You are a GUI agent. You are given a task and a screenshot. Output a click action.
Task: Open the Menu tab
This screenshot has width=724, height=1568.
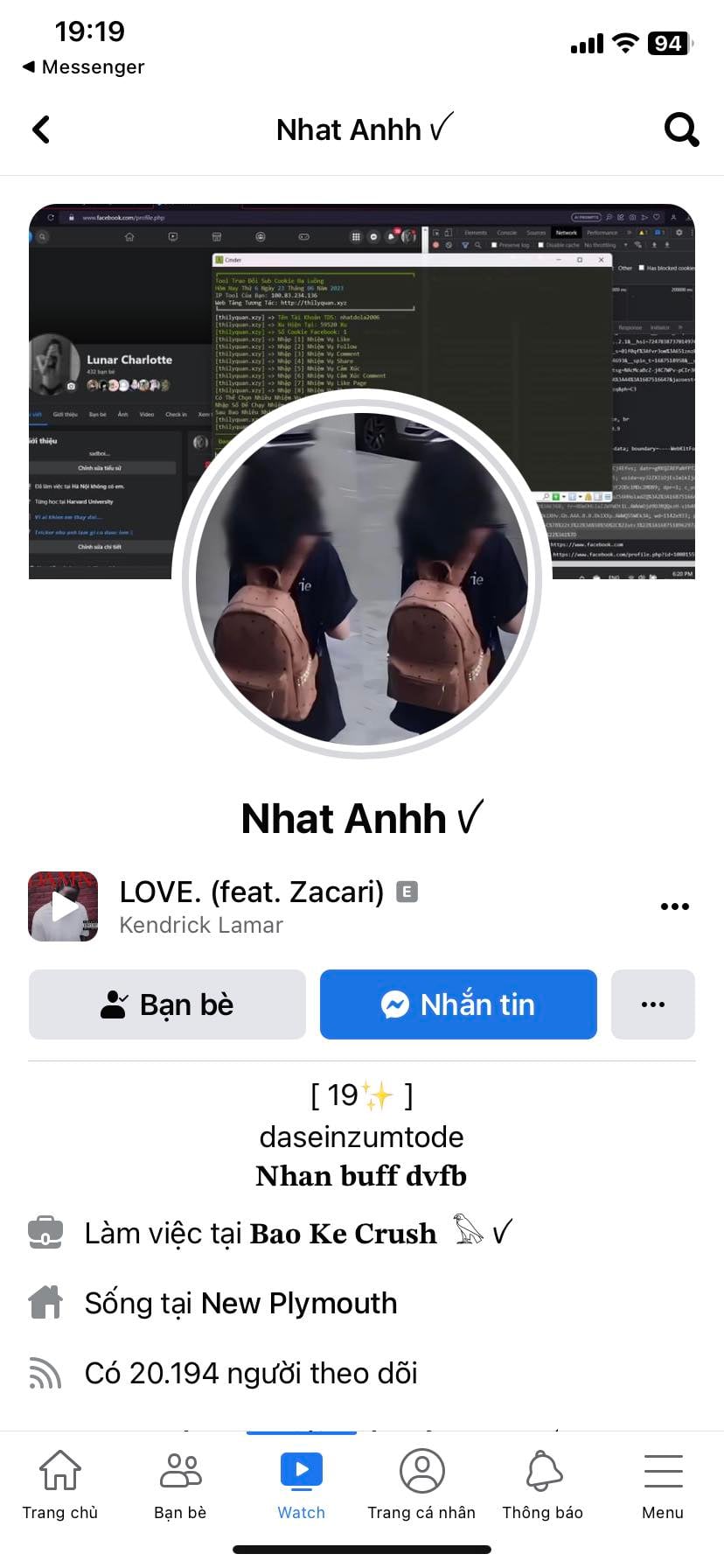(663, 1485)
